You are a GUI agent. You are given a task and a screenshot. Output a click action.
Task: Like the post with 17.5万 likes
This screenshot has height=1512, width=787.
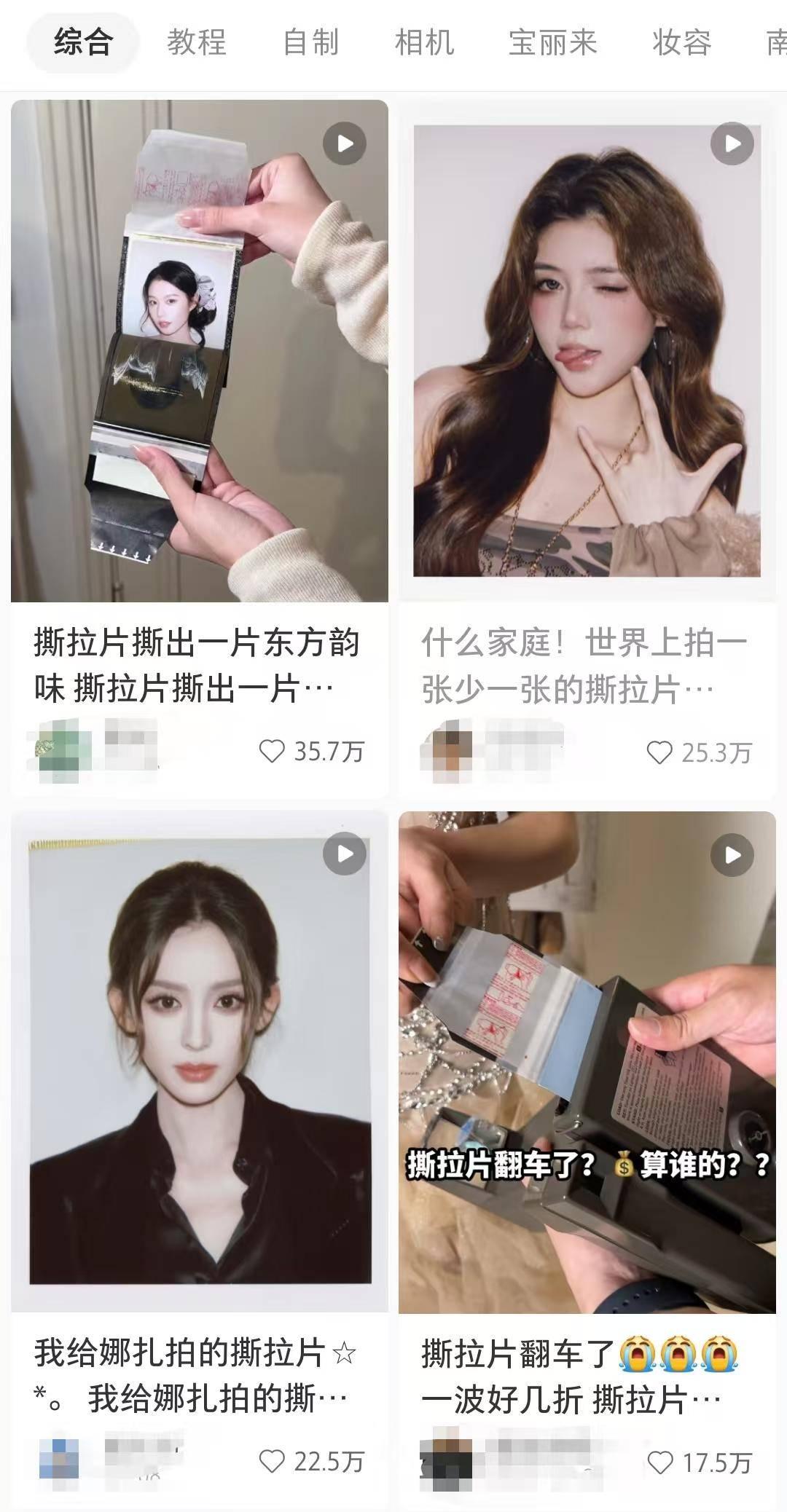(659, 1462)
